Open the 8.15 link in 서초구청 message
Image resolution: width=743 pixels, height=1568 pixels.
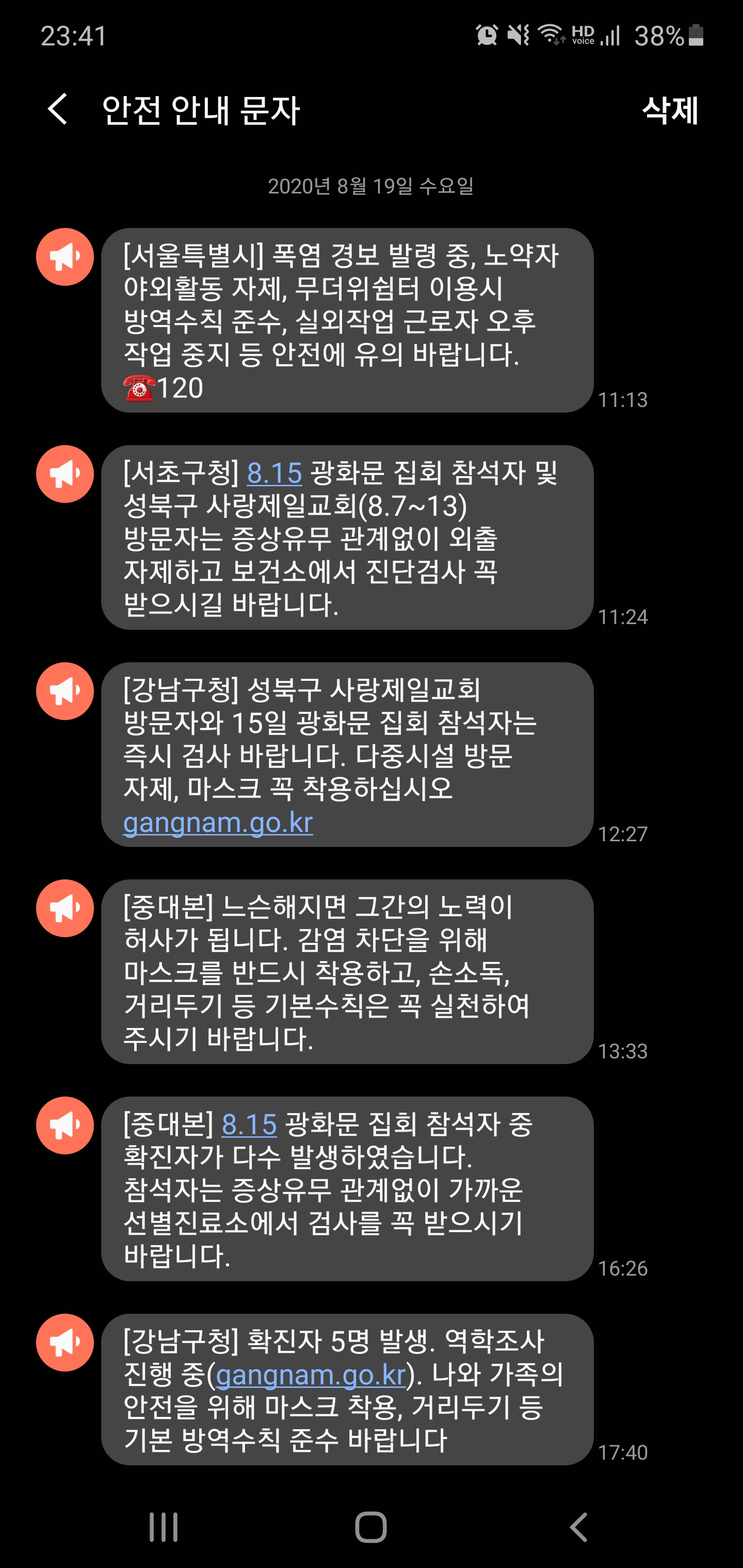(274, 473)
